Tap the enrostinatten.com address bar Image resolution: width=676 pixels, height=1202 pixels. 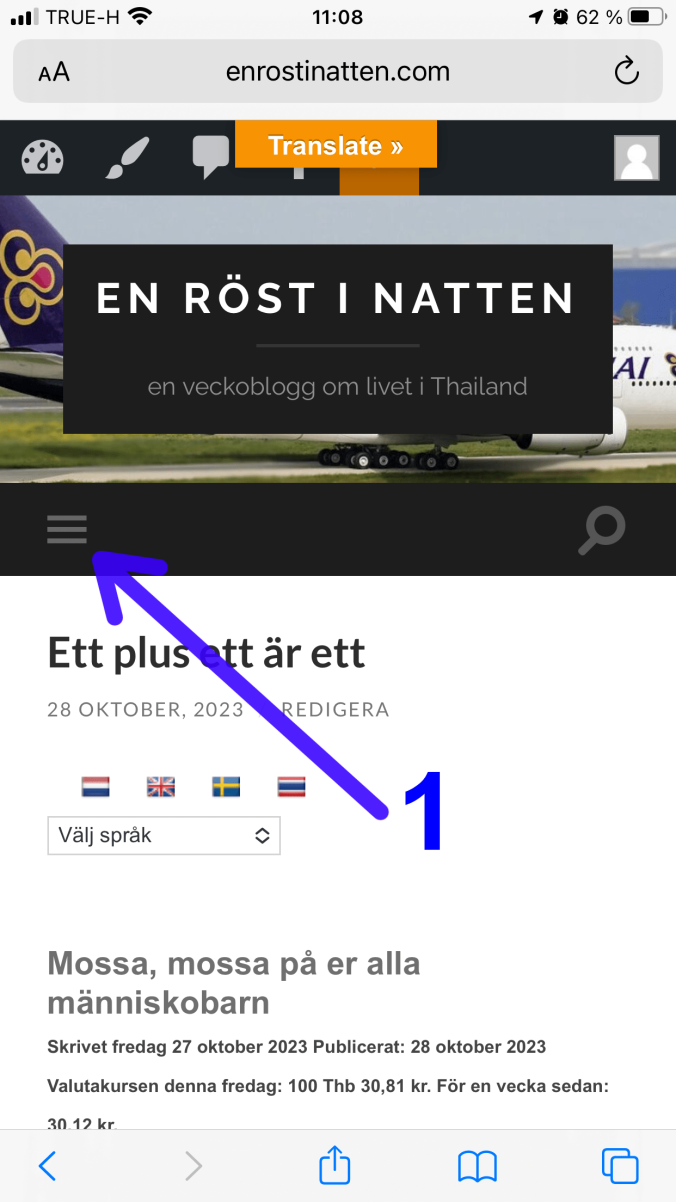click(x=338, y=72)
